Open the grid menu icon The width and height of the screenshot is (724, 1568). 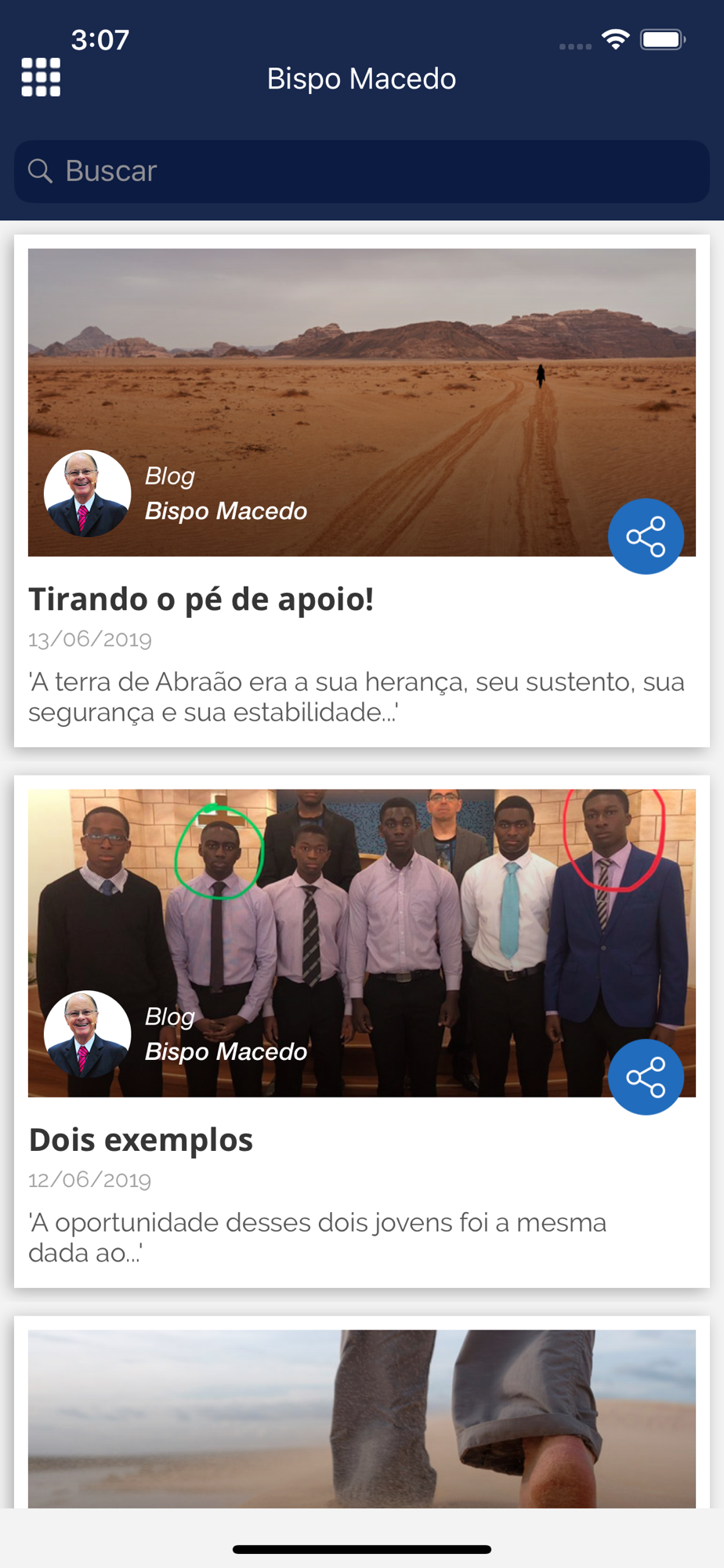41,78
